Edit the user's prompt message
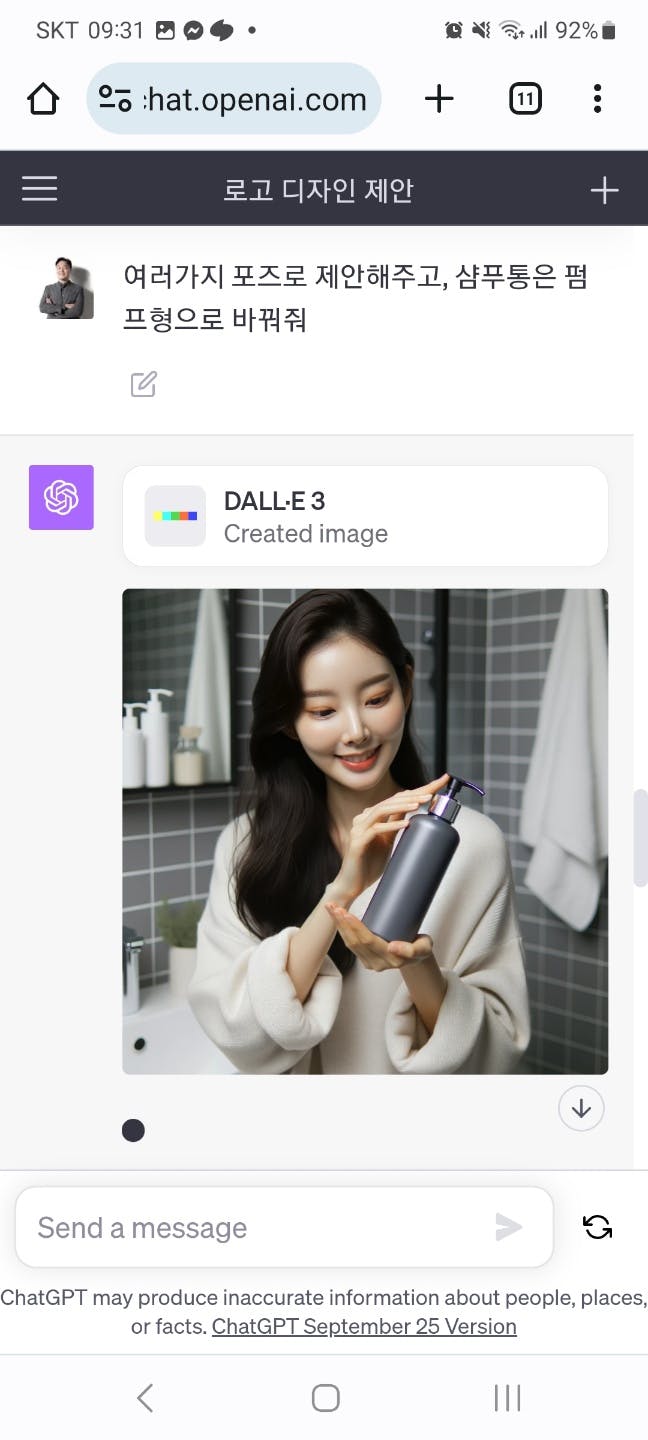The width and height of the screenshot is (648, 1440). click(x=143, y=384)
